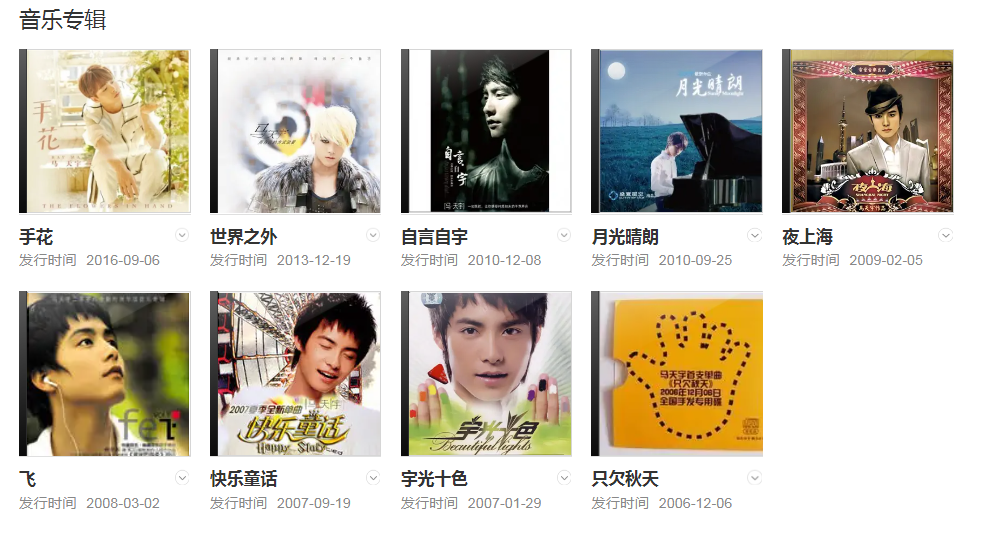Open the 月光晴朗 album cover
Image resolution: width=981 pixels, height=542 pixels.
point(677,131)
